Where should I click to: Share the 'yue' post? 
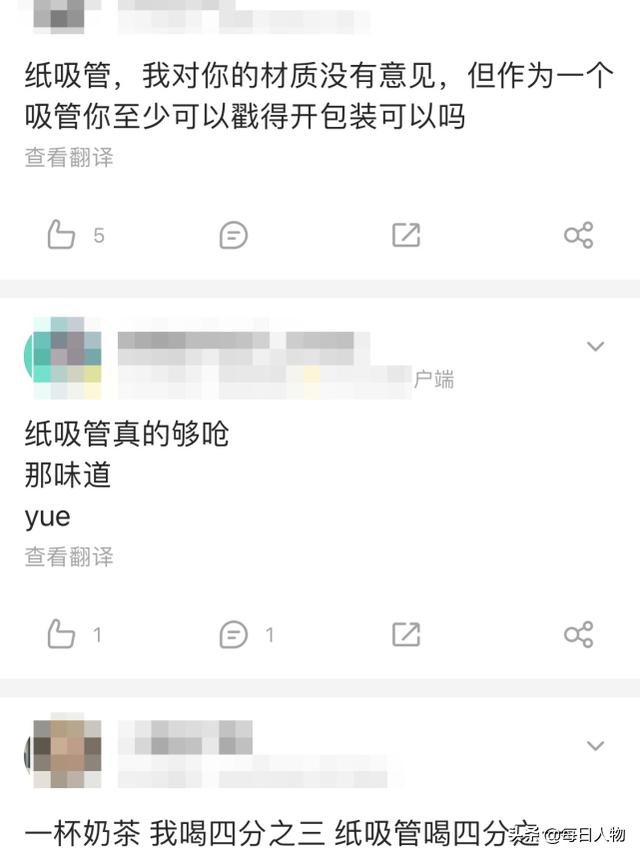[578, 634]
